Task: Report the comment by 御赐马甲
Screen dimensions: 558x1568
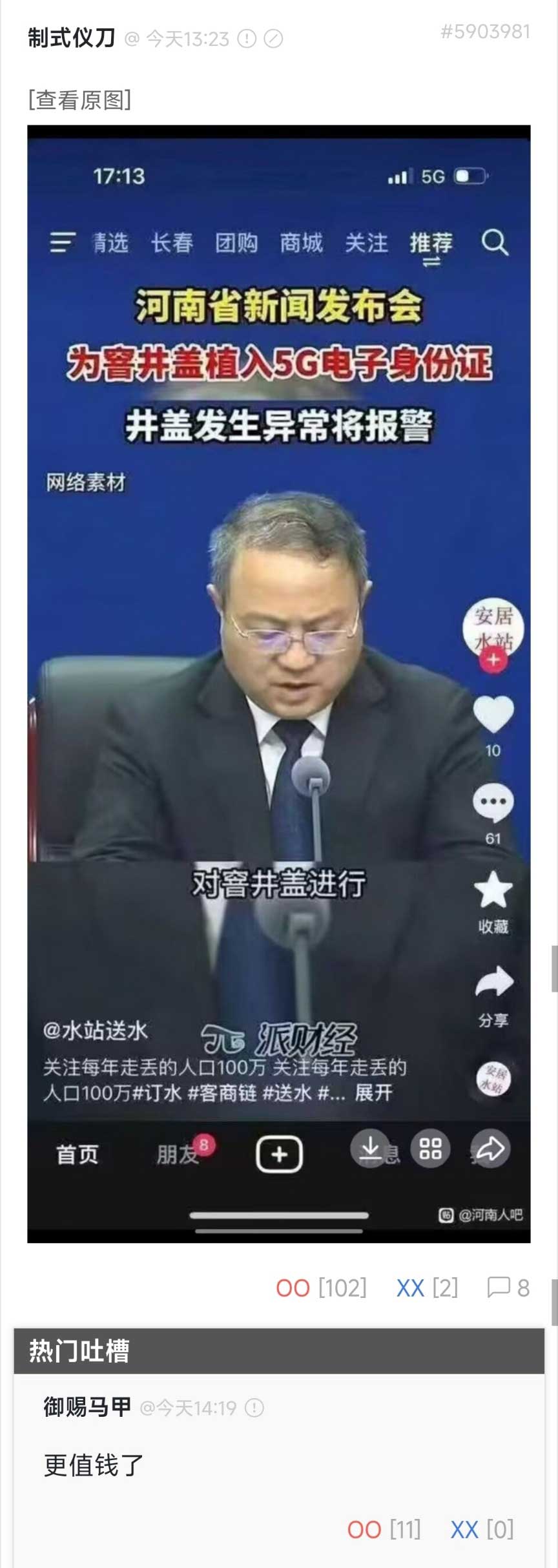Action: point(255,1408)
